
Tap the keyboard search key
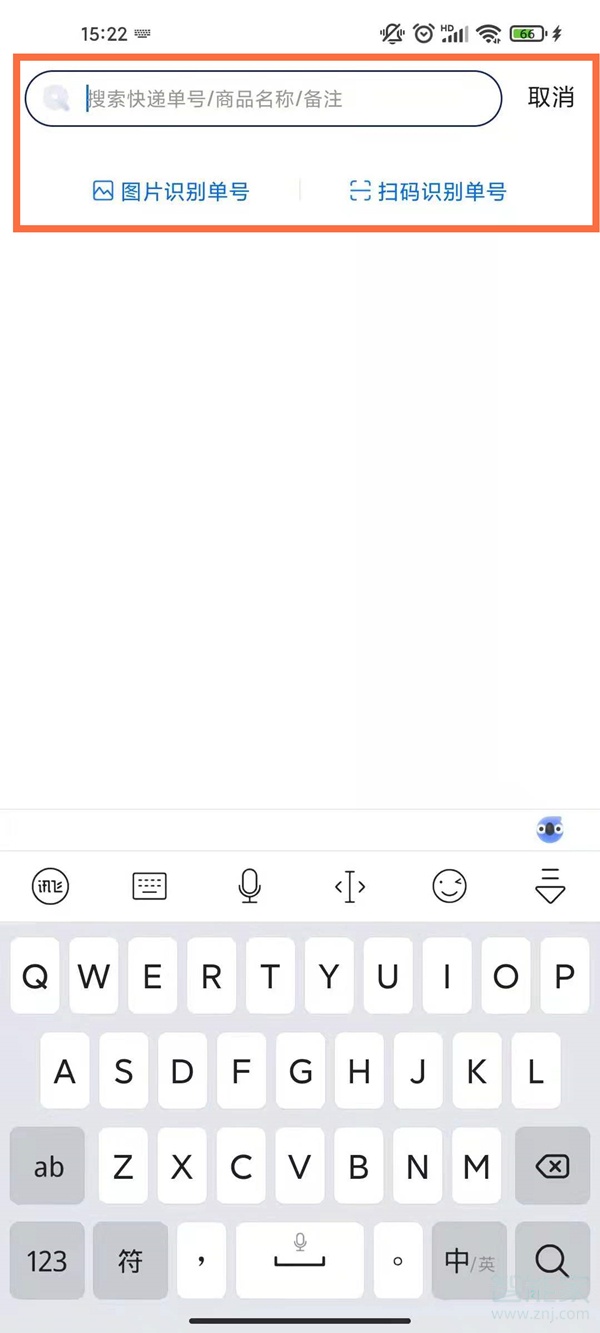tap(552, 1261)
